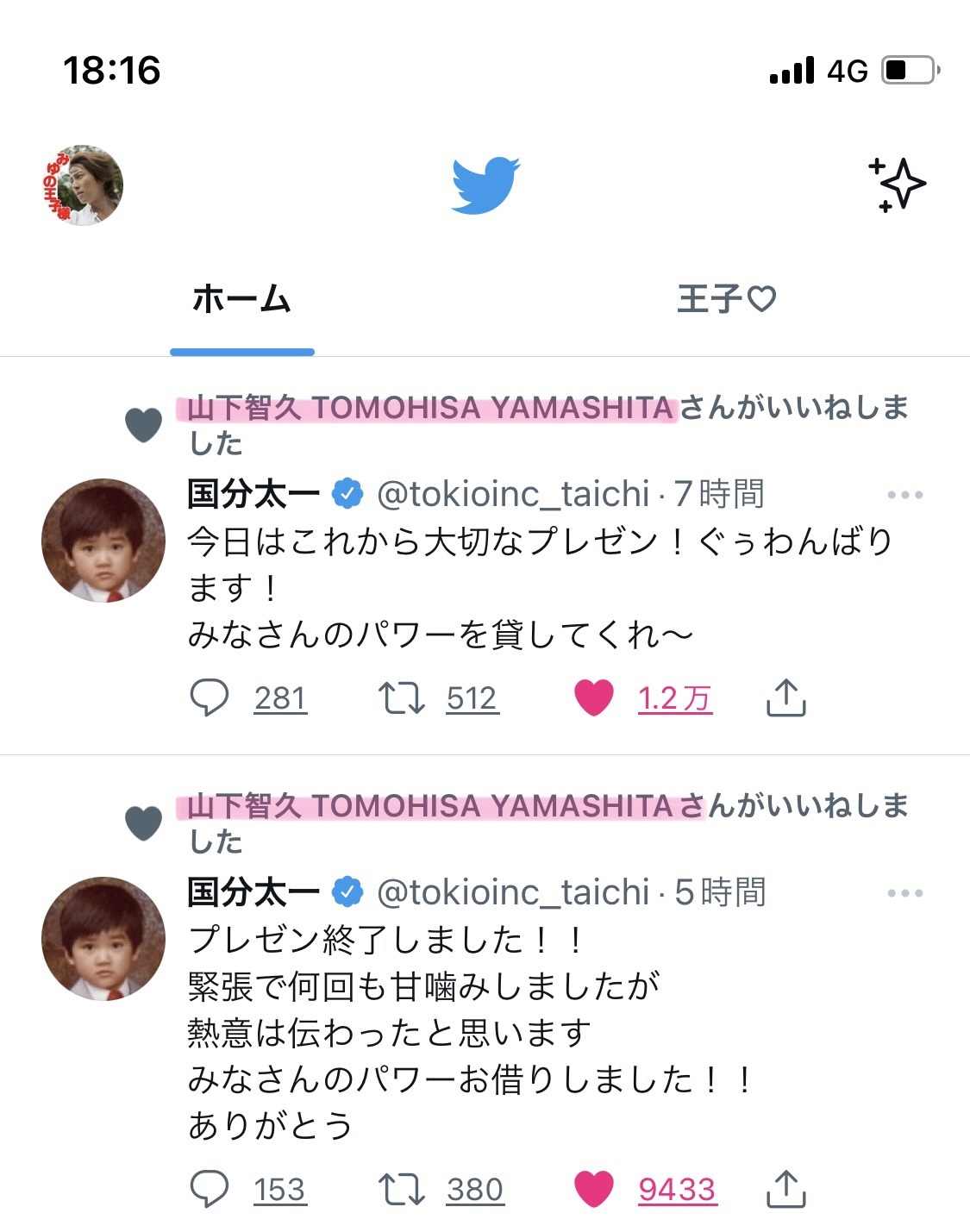This screenshot has height=1232, width=970.
Task: Share the プレゼン終了しました tweet
Action: 785,1189
